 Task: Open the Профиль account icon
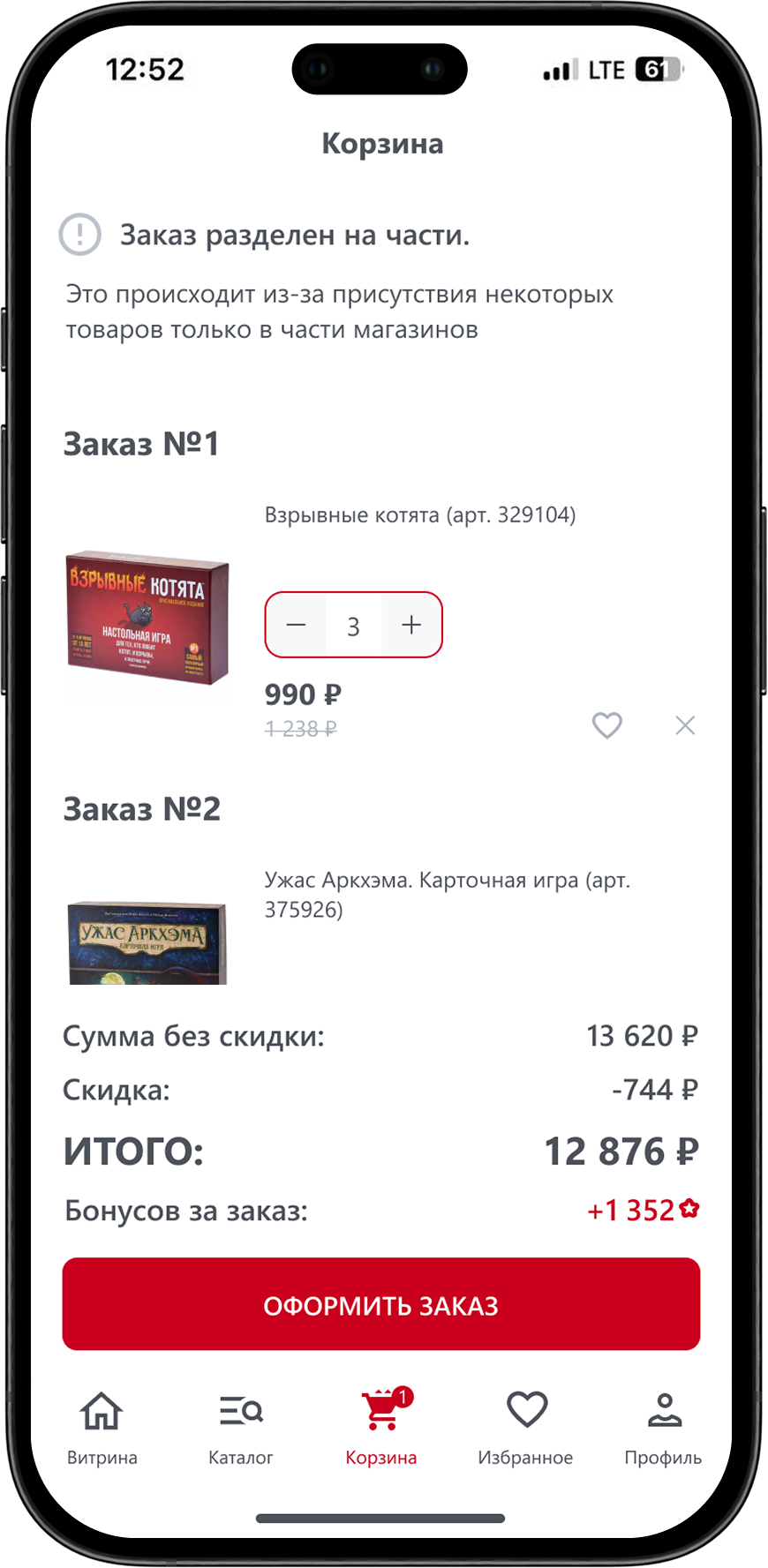pos(665,1412)
